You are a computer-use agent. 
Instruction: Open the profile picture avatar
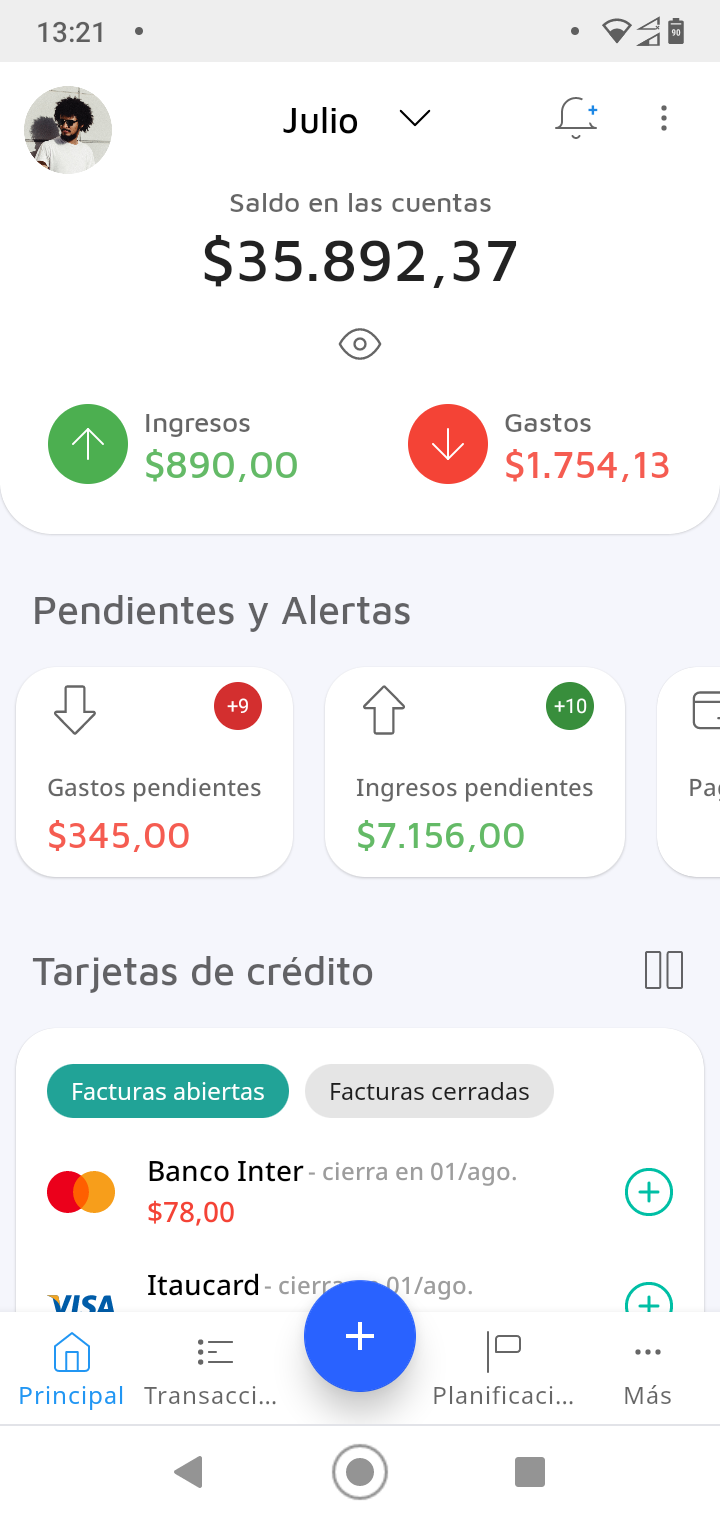[68, 130]
